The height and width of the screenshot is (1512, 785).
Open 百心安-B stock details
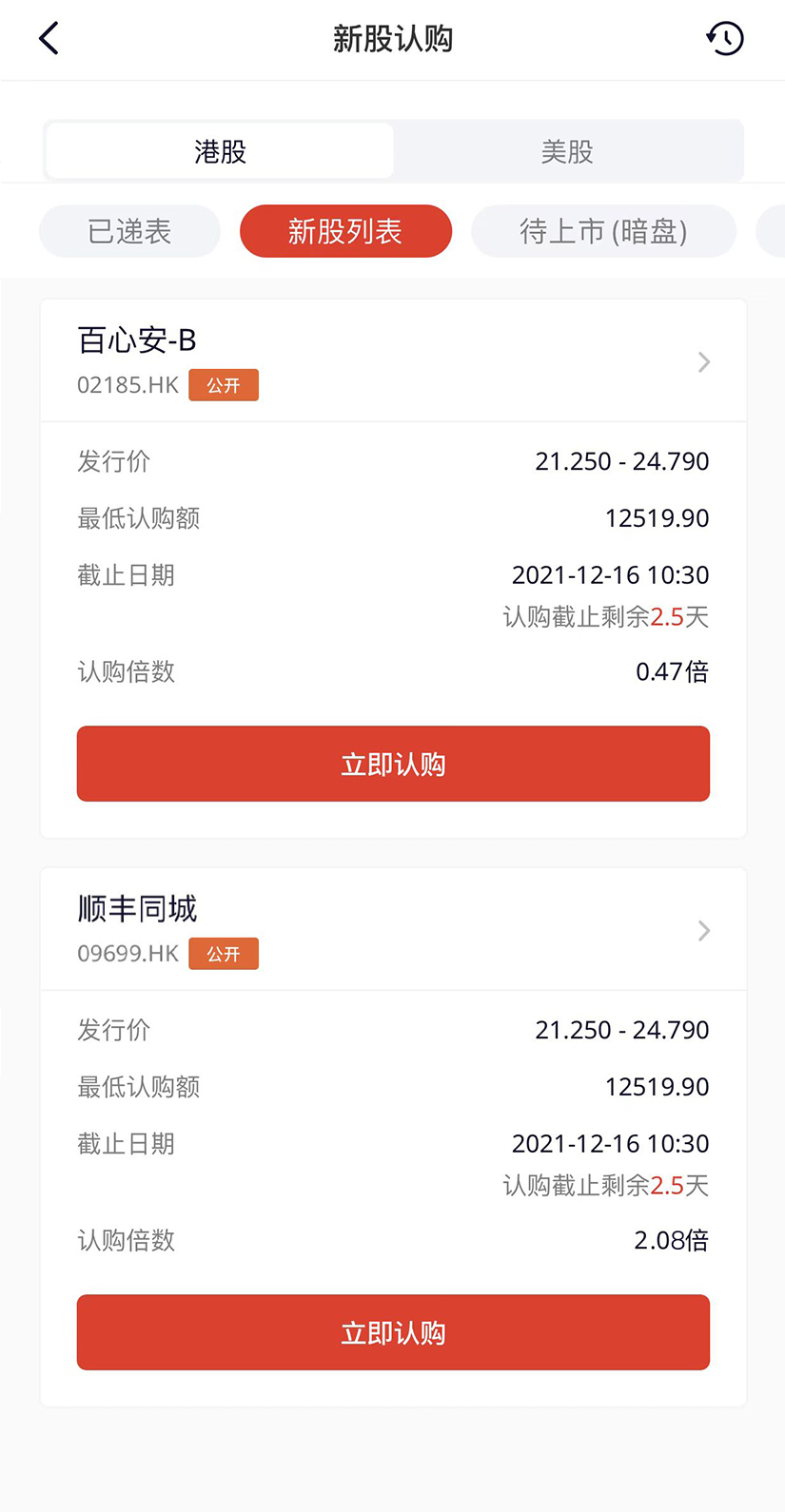[x=393, y=361]
